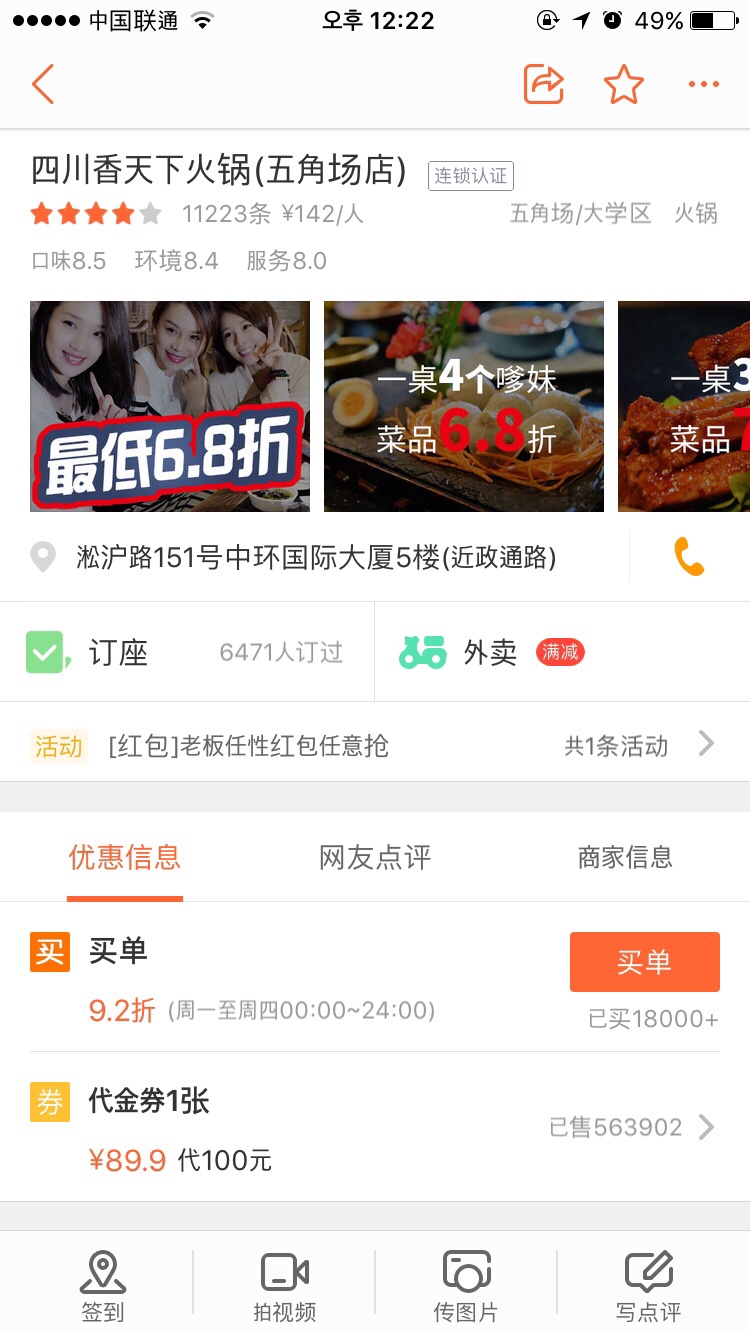Write a review with 写点评
This screenshot has height=1334, width=750.
coord(648,1286)
